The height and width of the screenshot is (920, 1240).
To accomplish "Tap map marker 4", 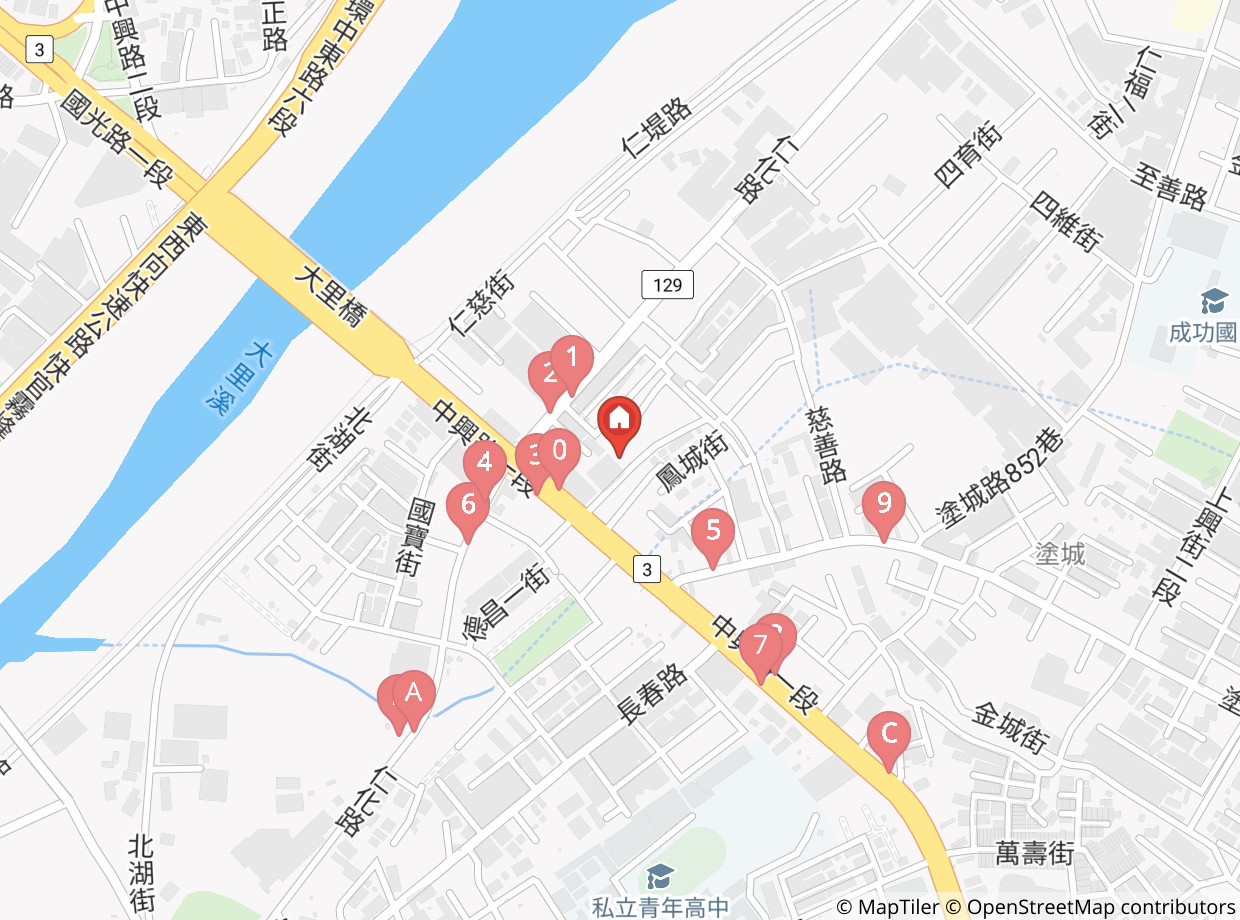I will [484, 464].
